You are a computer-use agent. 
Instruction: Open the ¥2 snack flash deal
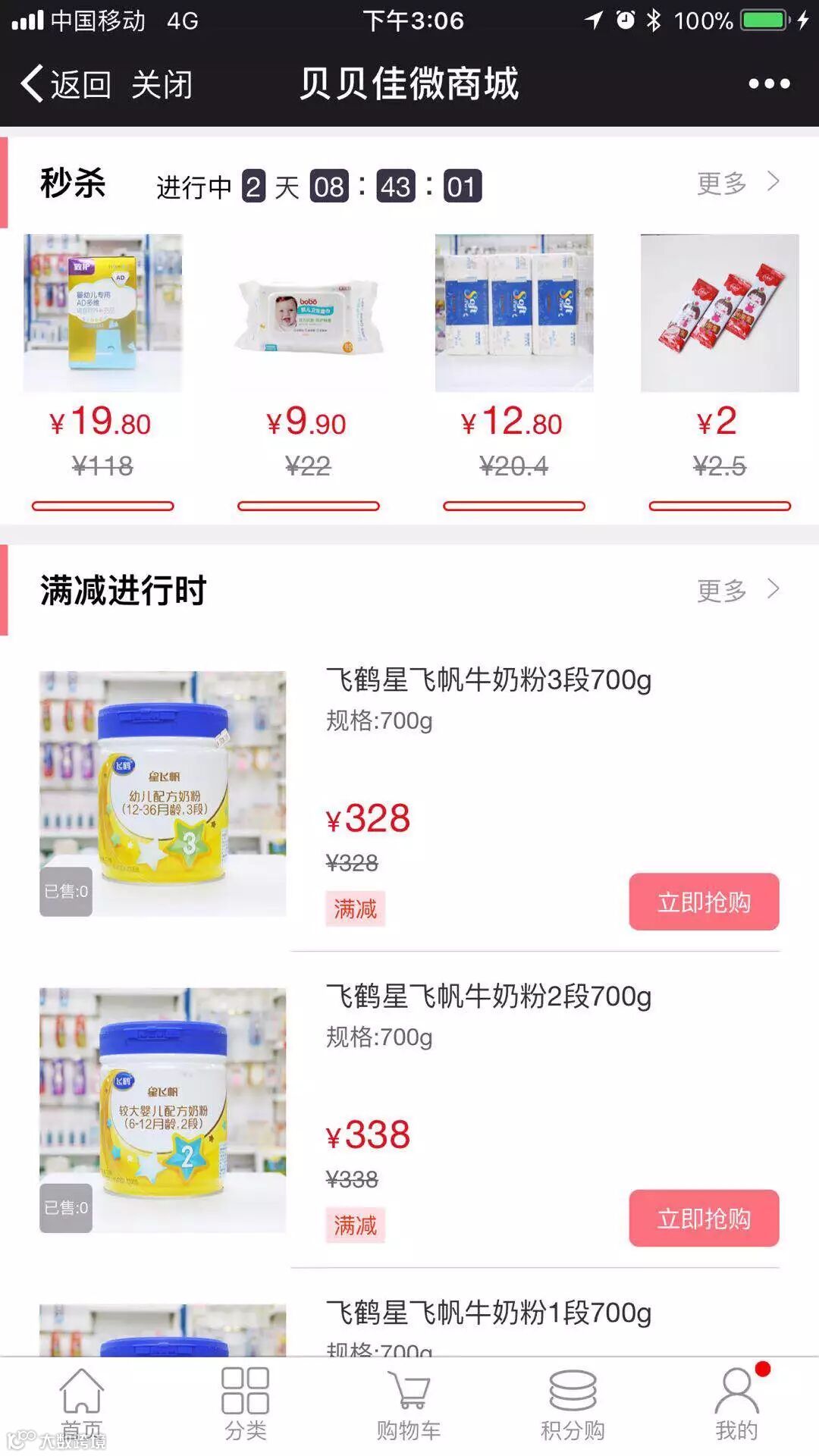coord(720,314)
